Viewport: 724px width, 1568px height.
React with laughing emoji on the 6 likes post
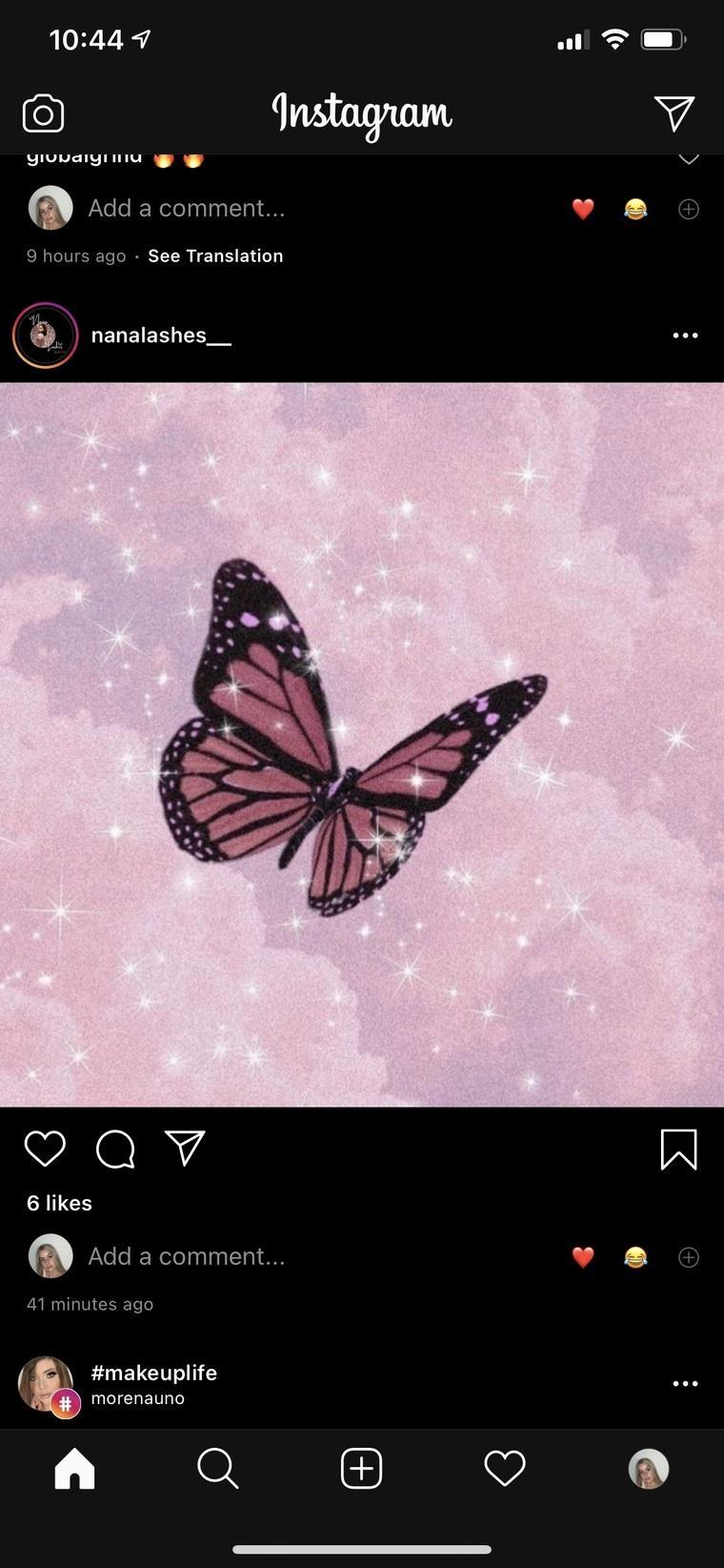[635, 1257]
